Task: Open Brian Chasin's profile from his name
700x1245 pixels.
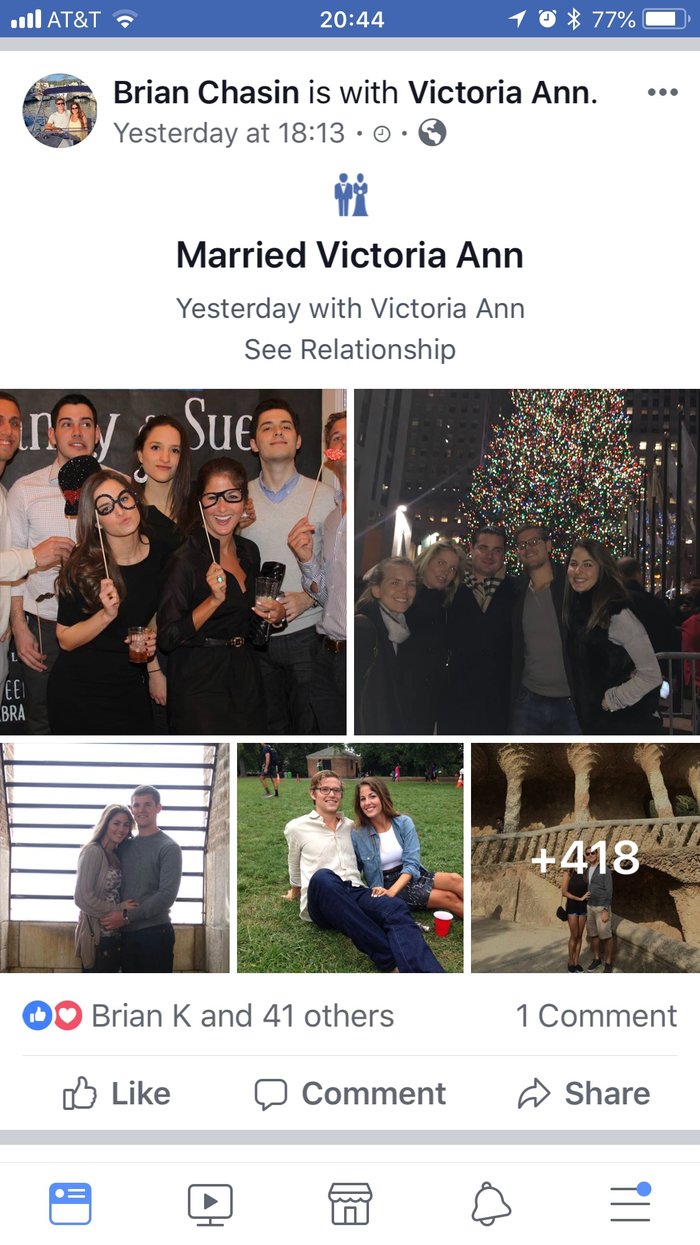Action: (206, 93)
